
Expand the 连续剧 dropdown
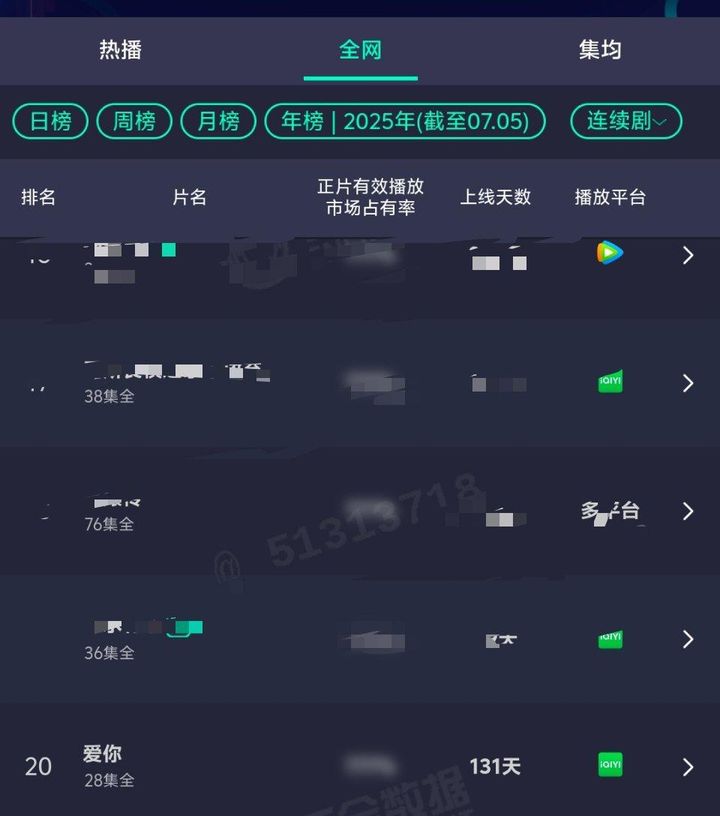click(x=626, y=122)
